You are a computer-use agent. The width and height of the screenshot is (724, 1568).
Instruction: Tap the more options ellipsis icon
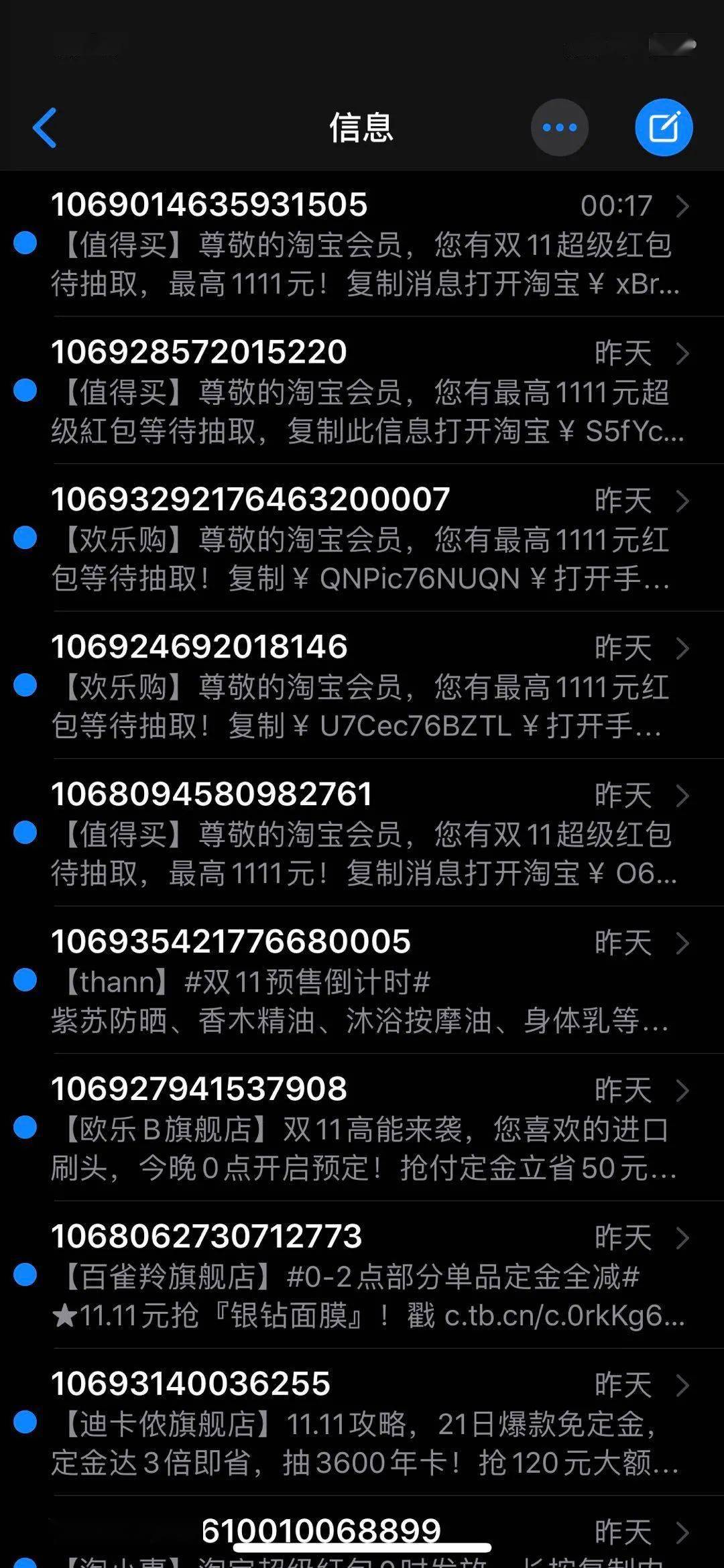tap(560, 127)
